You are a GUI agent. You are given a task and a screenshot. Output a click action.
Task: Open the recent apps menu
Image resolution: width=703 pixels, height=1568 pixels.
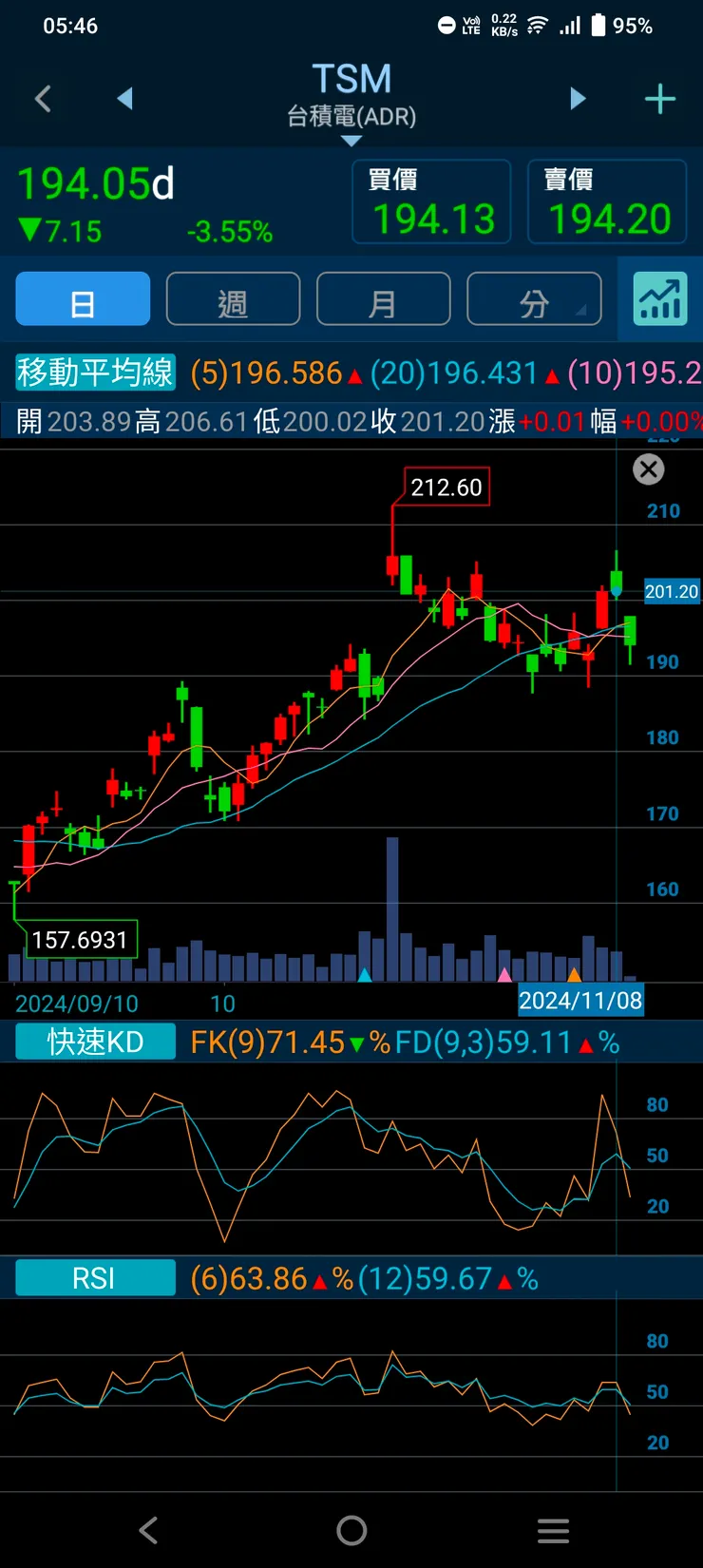[x=553, y=1530]
